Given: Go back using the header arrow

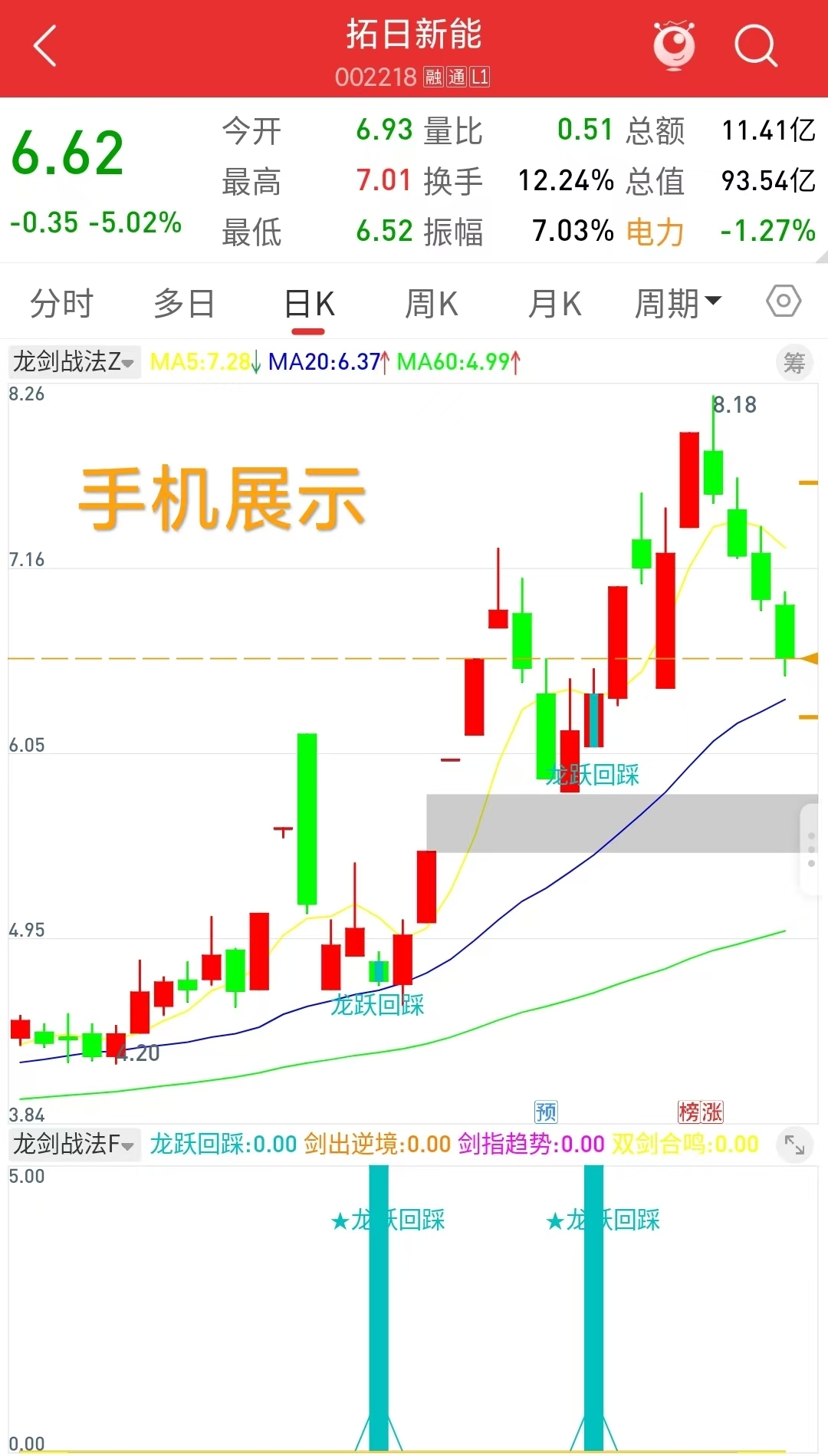Looking at the screenshot, I should tap(46, 46).
